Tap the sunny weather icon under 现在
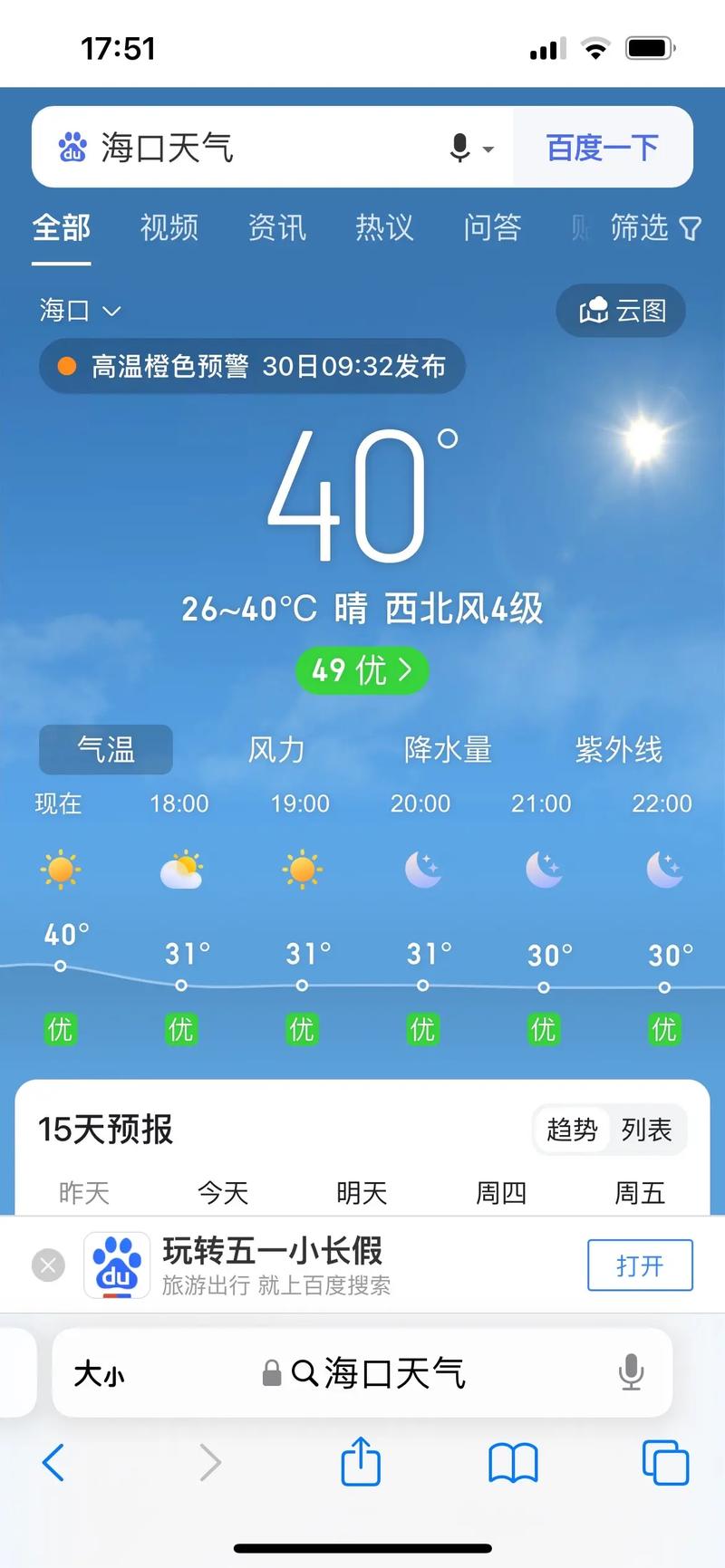The height and width of the screenshot is (1568, 725). tap(60, 869)
